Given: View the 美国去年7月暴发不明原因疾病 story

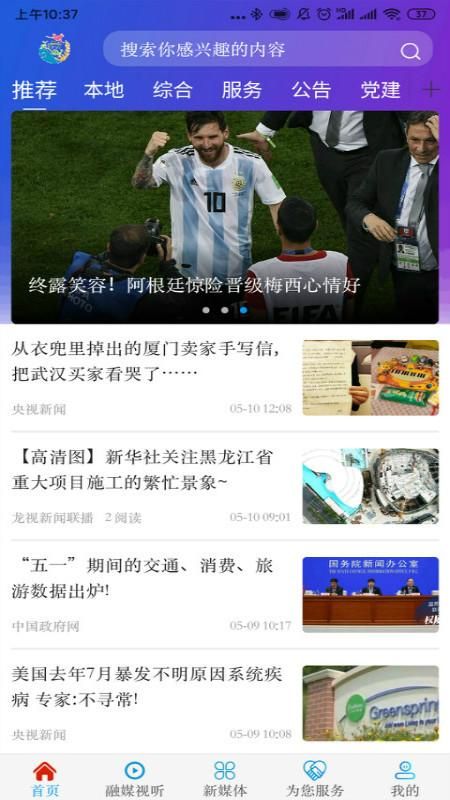Looking at the screenshot, I should (225, 703).
